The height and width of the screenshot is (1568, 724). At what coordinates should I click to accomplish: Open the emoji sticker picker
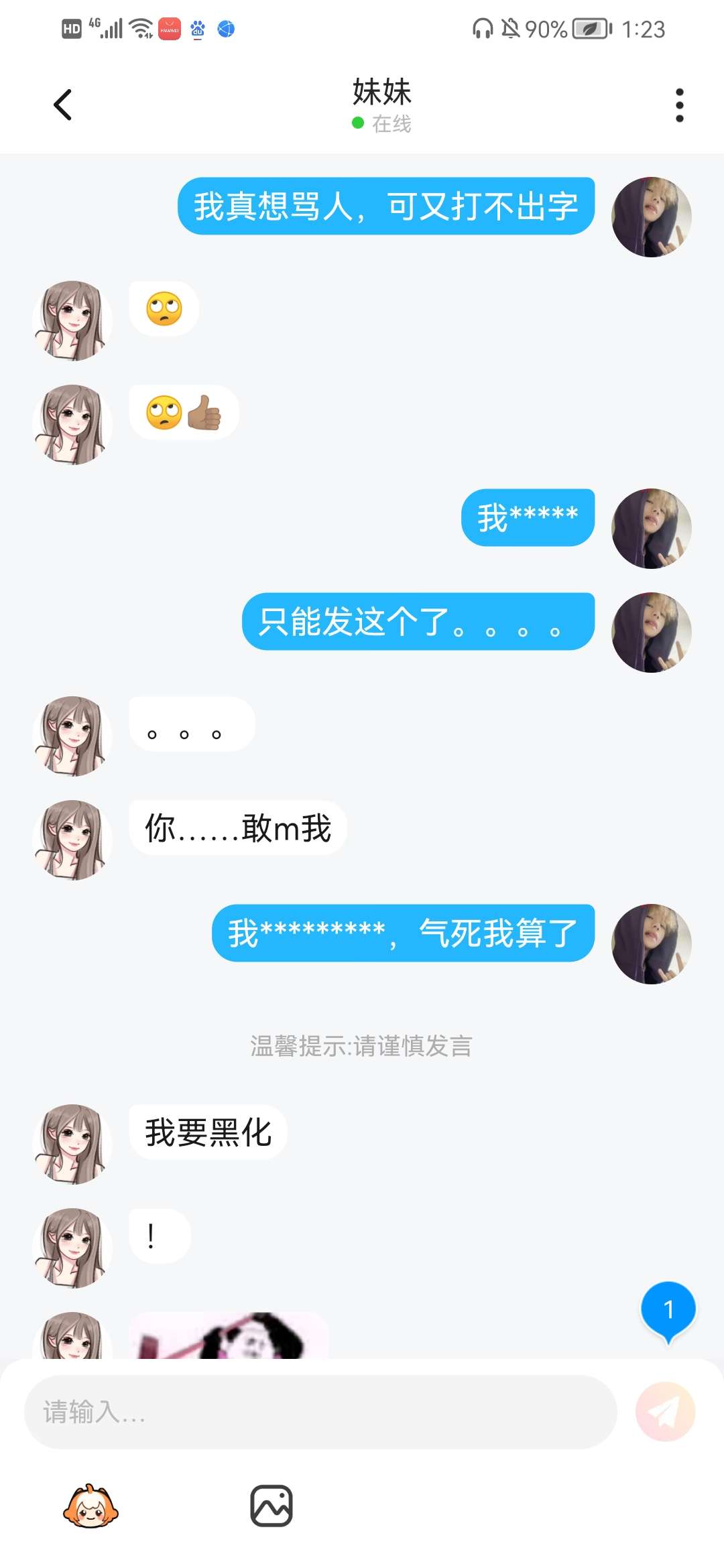(x=90, y=1506)
